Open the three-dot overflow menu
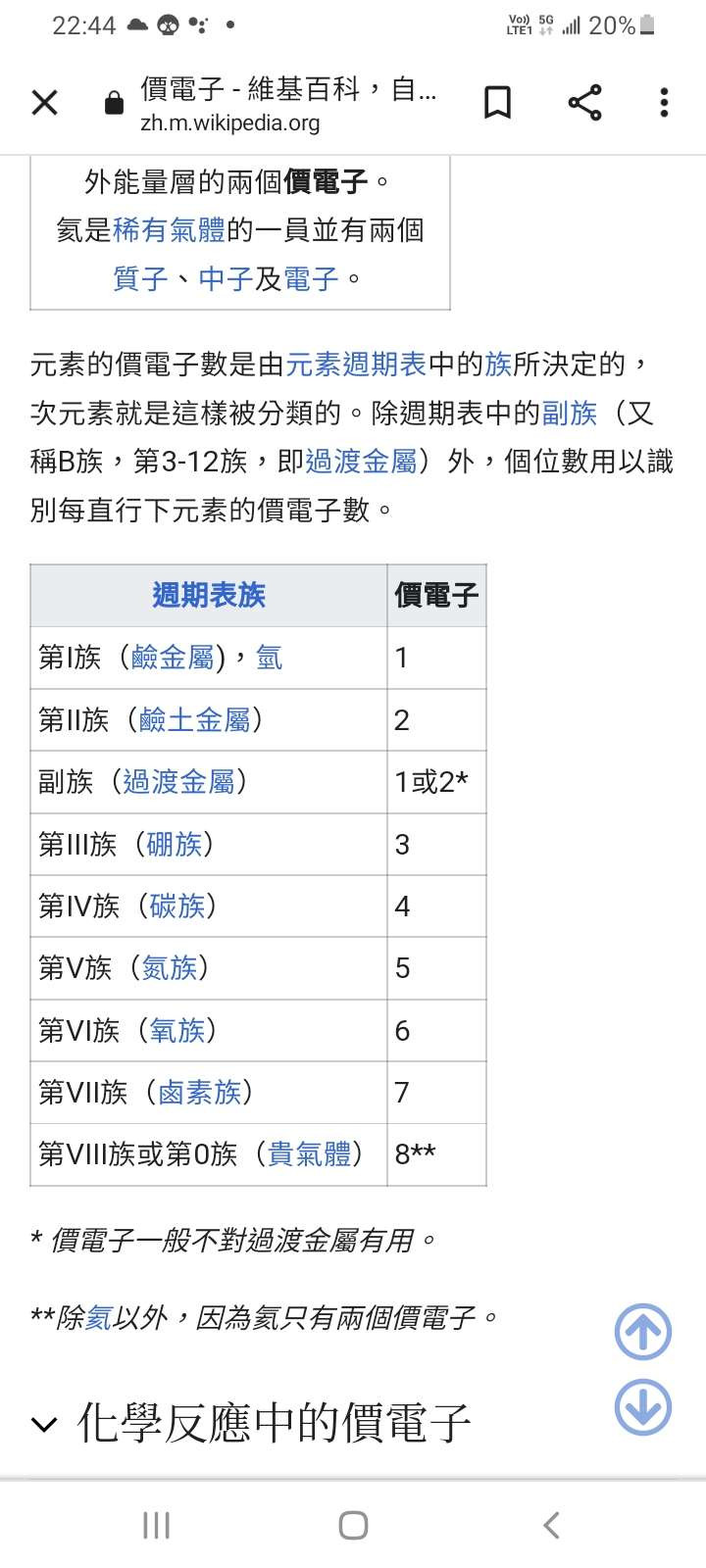 pyautogui.click(x=664, y=103)
